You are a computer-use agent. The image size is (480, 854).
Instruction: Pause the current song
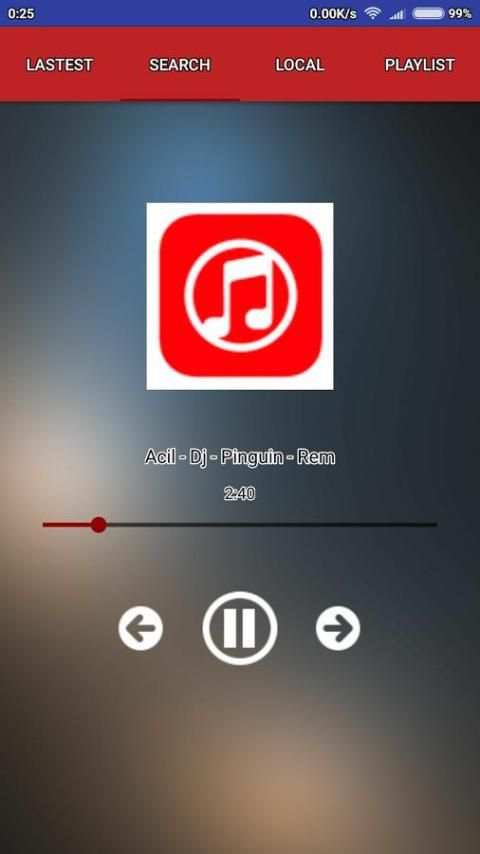(240, 628)
